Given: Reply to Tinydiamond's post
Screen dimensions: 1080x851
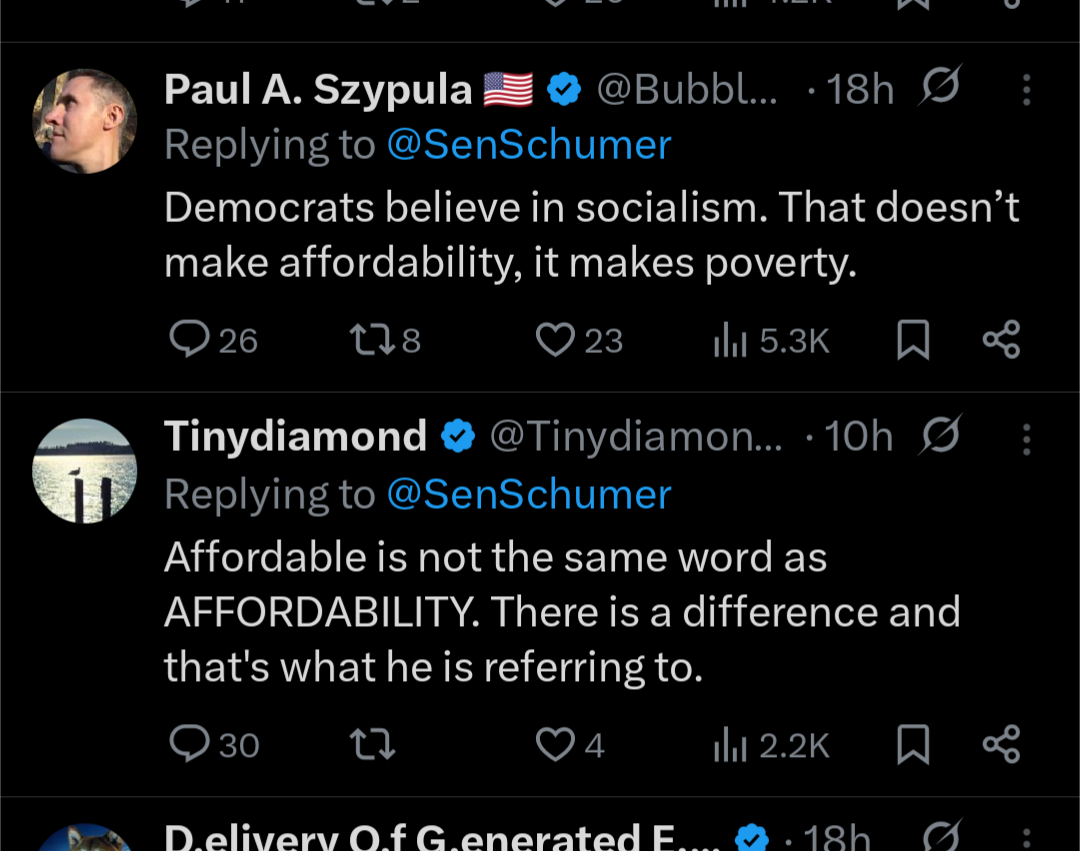Looking at the screenshot, I should point(188,744).
